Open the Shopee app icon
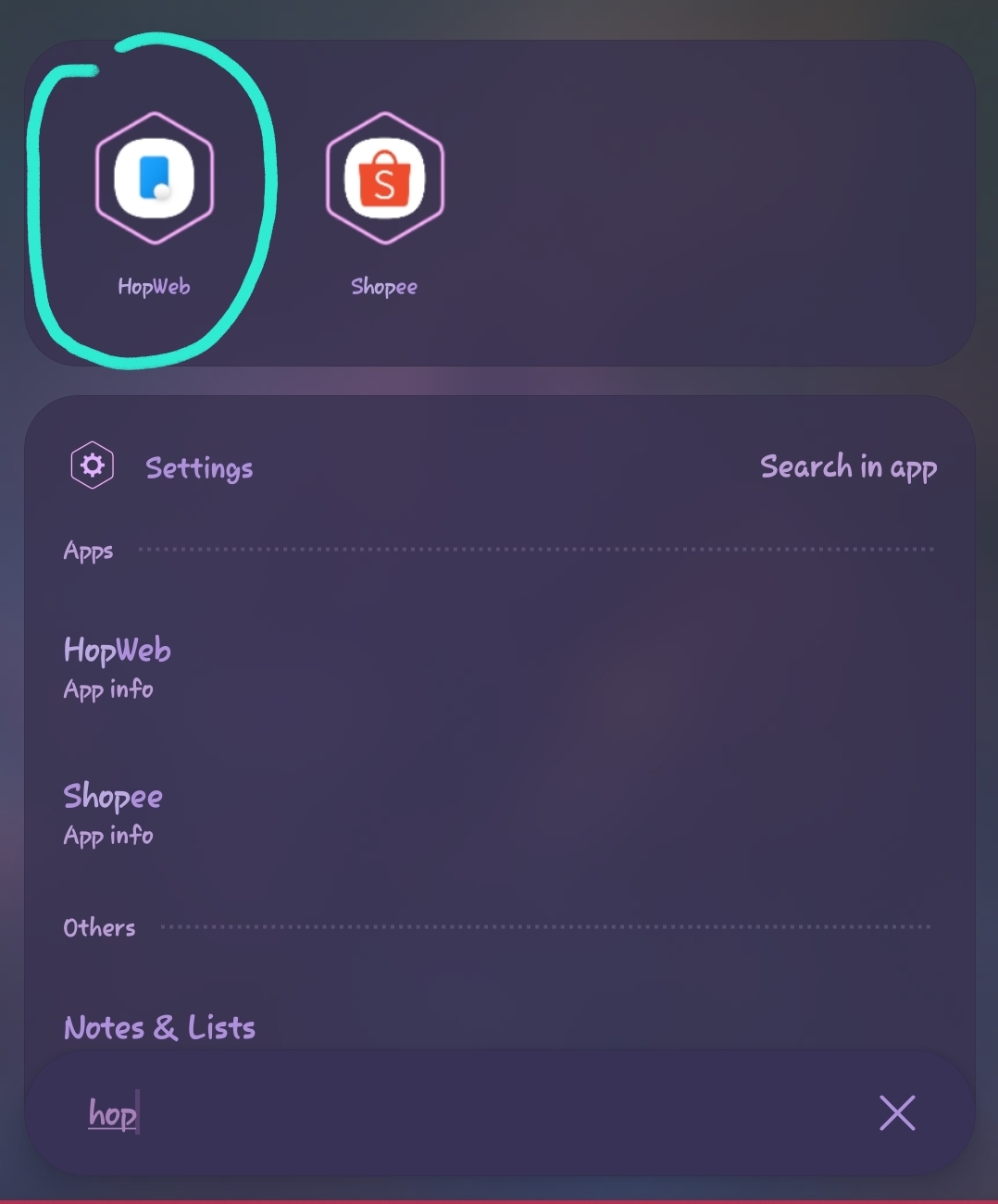998x1204 pixels. pyautogui.click(x=384, y=179)
